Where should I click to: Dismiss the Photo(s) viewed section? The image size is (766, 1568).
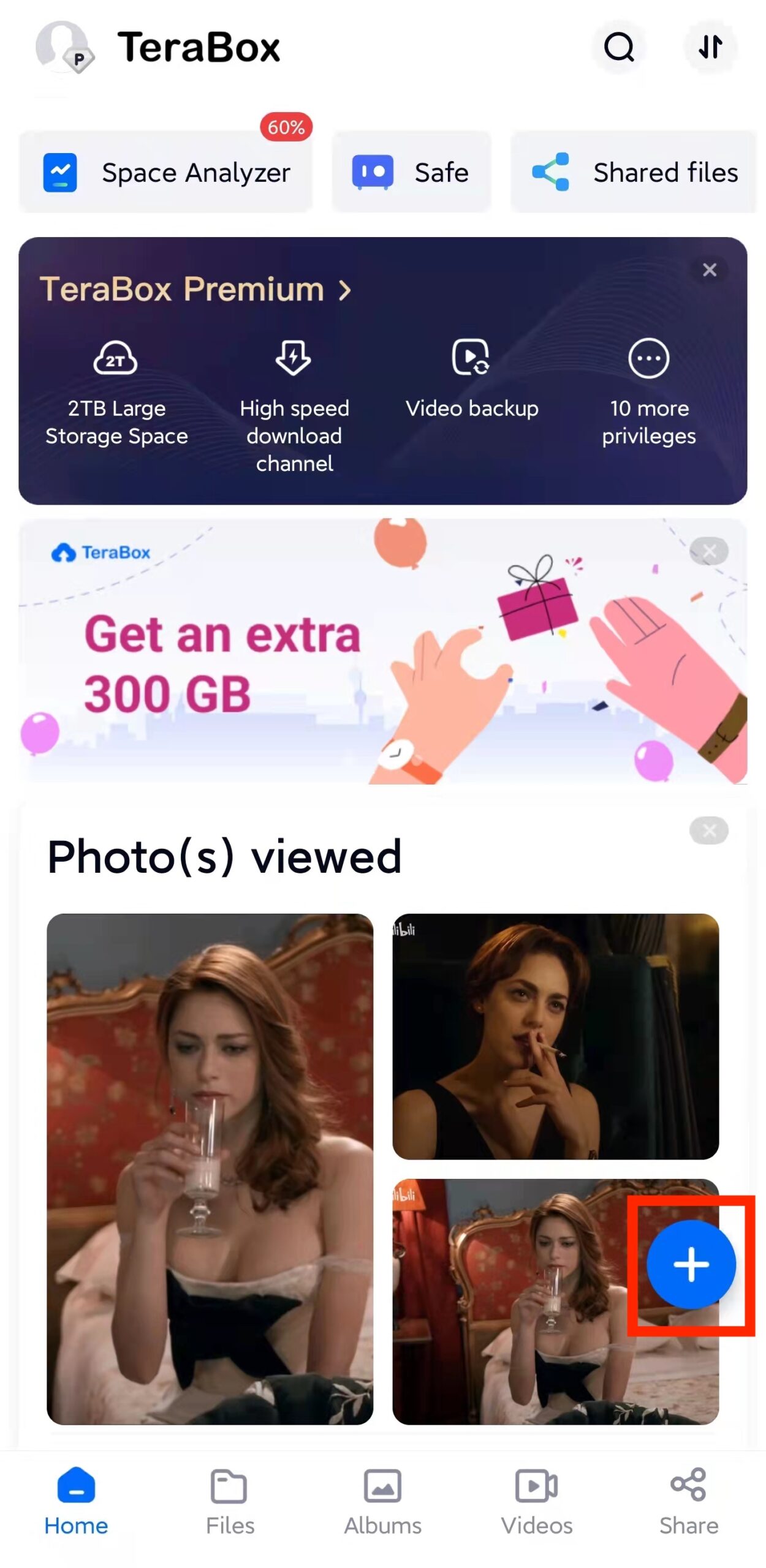[708, 831]
